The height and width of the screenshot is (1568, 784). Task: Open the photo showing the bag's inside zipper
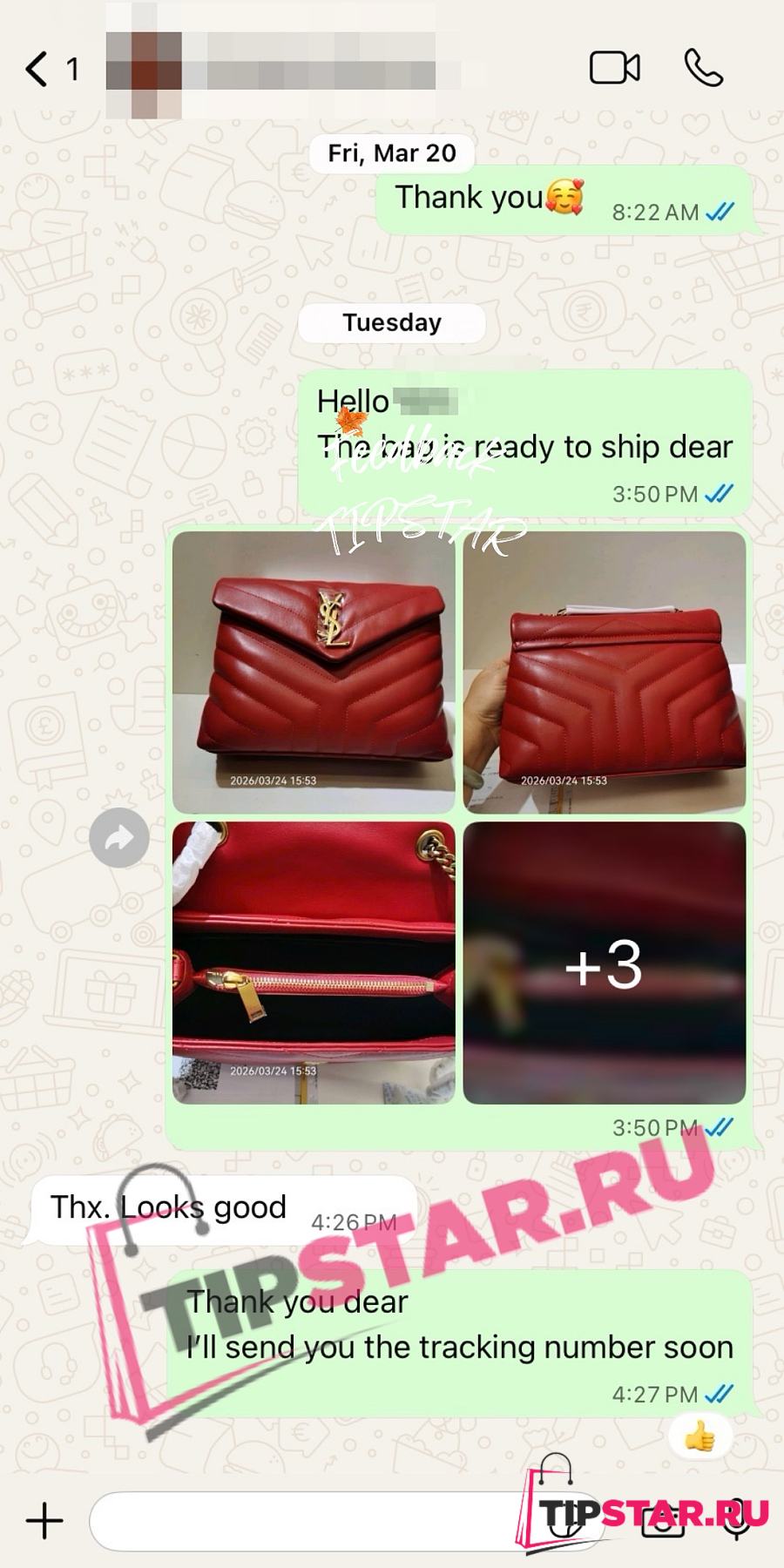(x=314, y=963)
